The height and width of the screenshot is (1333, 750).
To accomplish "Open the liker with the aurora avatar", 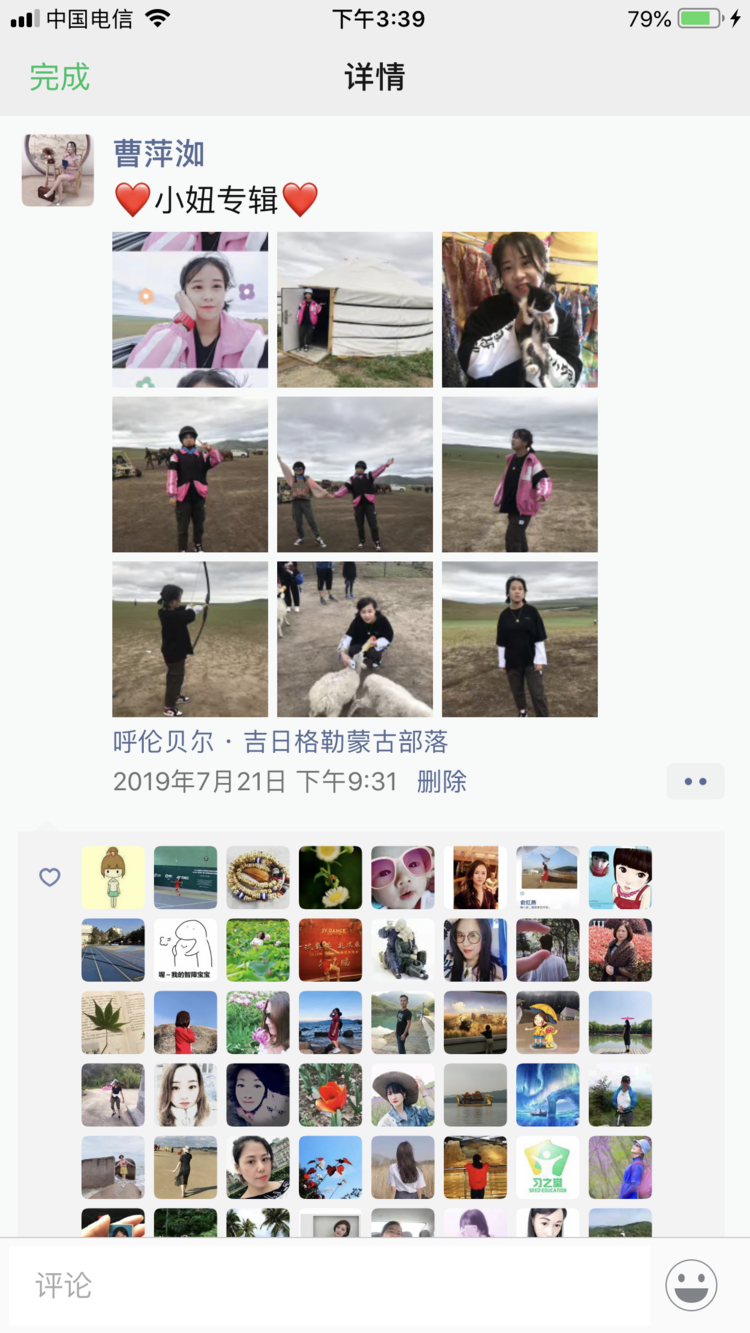I will pyautogui.click(x=548, y=1094).
